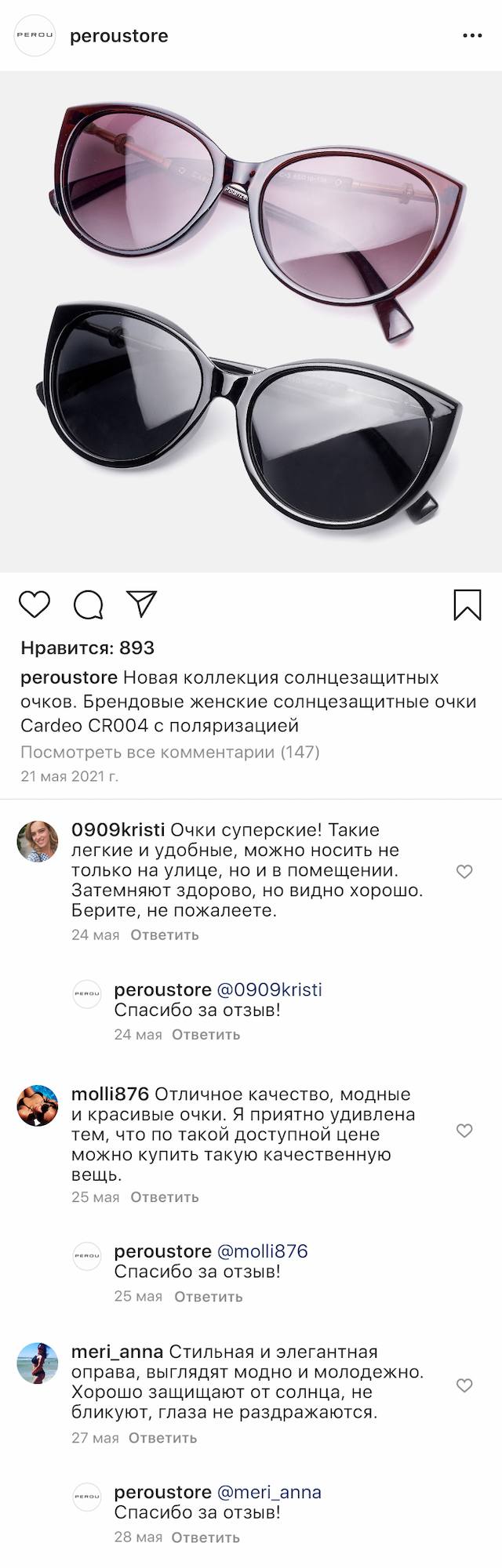
Task: Share the post via paper plane icon
Action: [x=142, y=604]
